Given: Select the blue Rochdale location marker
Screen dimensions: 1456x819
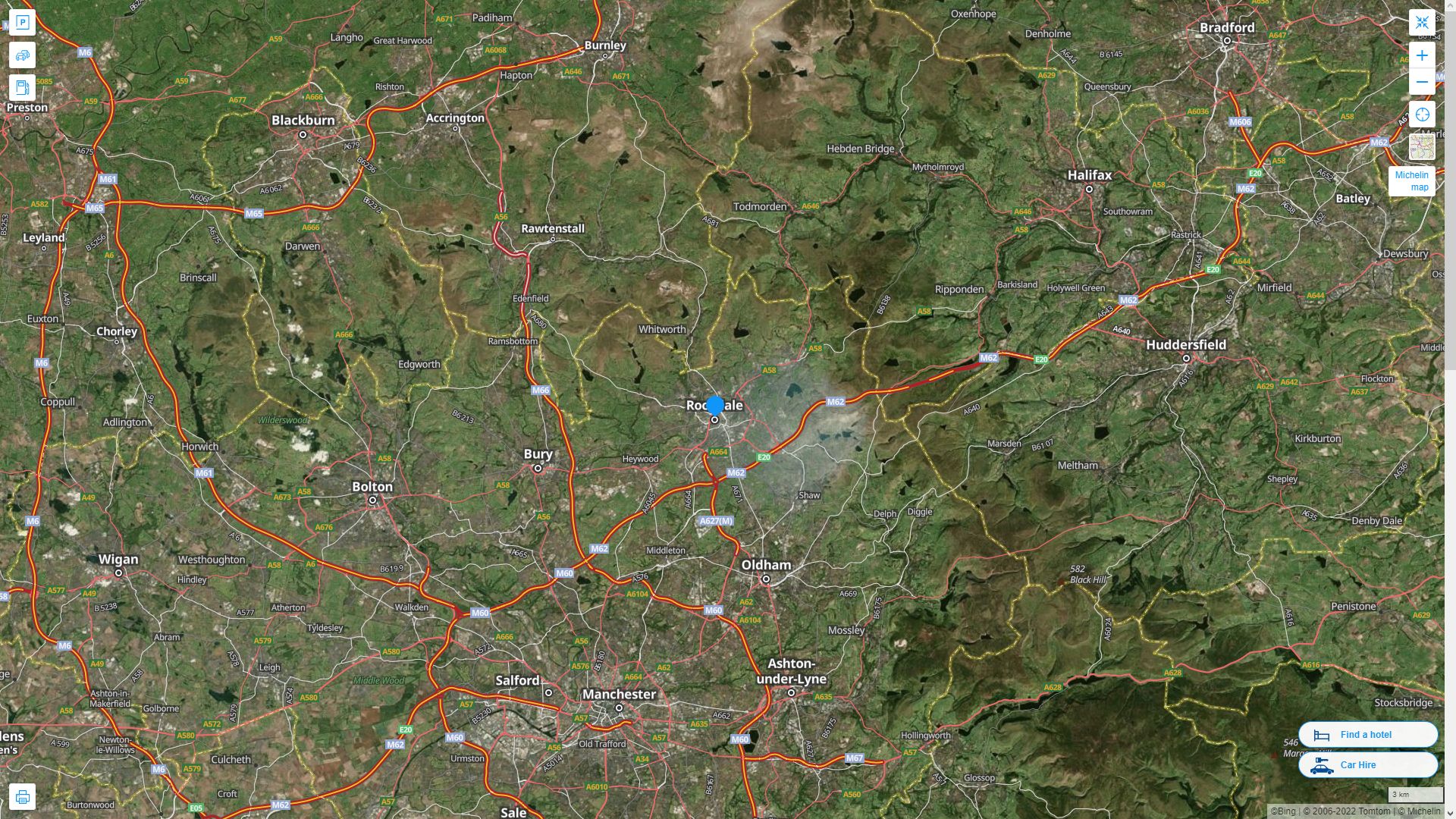Looking at the screenshot, I should click(714, 406).
